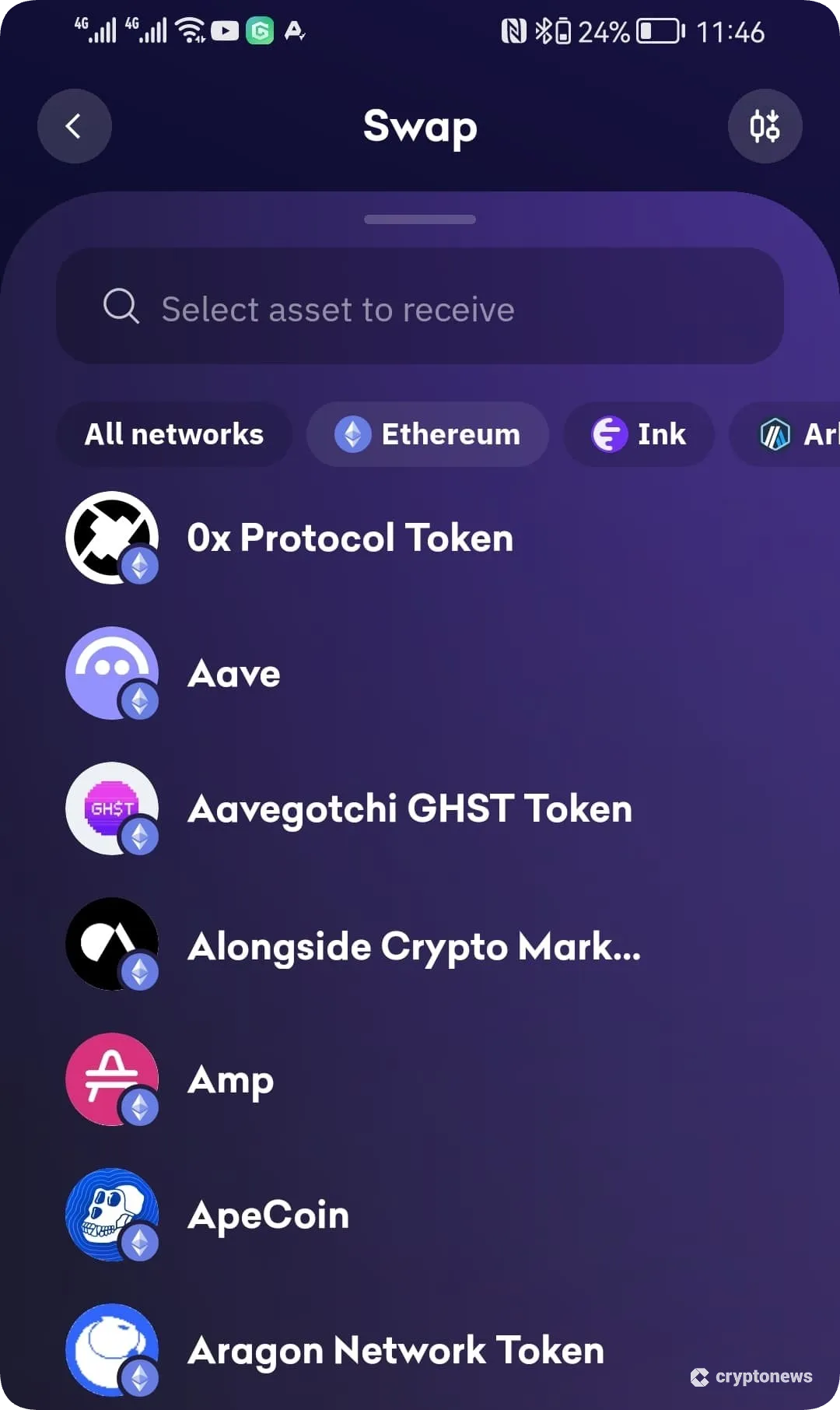Tap the bottom sheet drag handle
The height and width of the screenshot is (1410, 840).
419,220
